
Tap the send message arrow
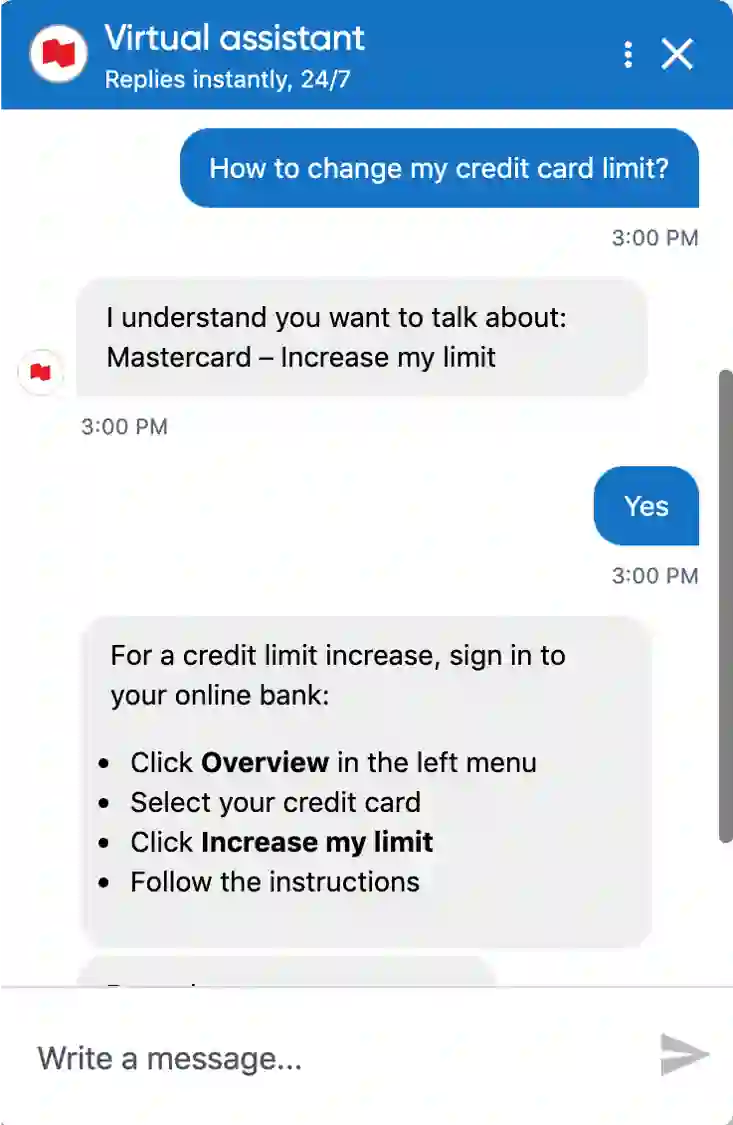pos(685,1056)
